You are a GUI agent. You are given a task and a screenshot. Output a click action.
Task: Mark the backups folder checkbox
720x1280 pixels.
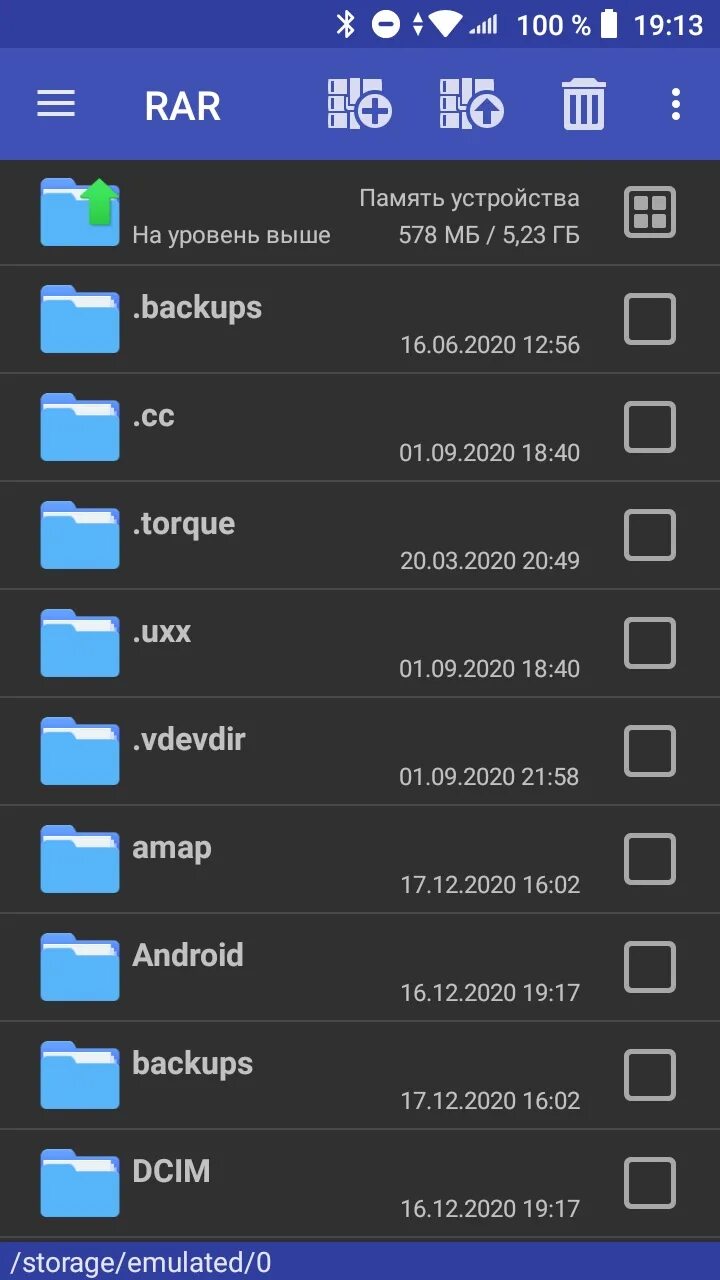(650, 1076)
